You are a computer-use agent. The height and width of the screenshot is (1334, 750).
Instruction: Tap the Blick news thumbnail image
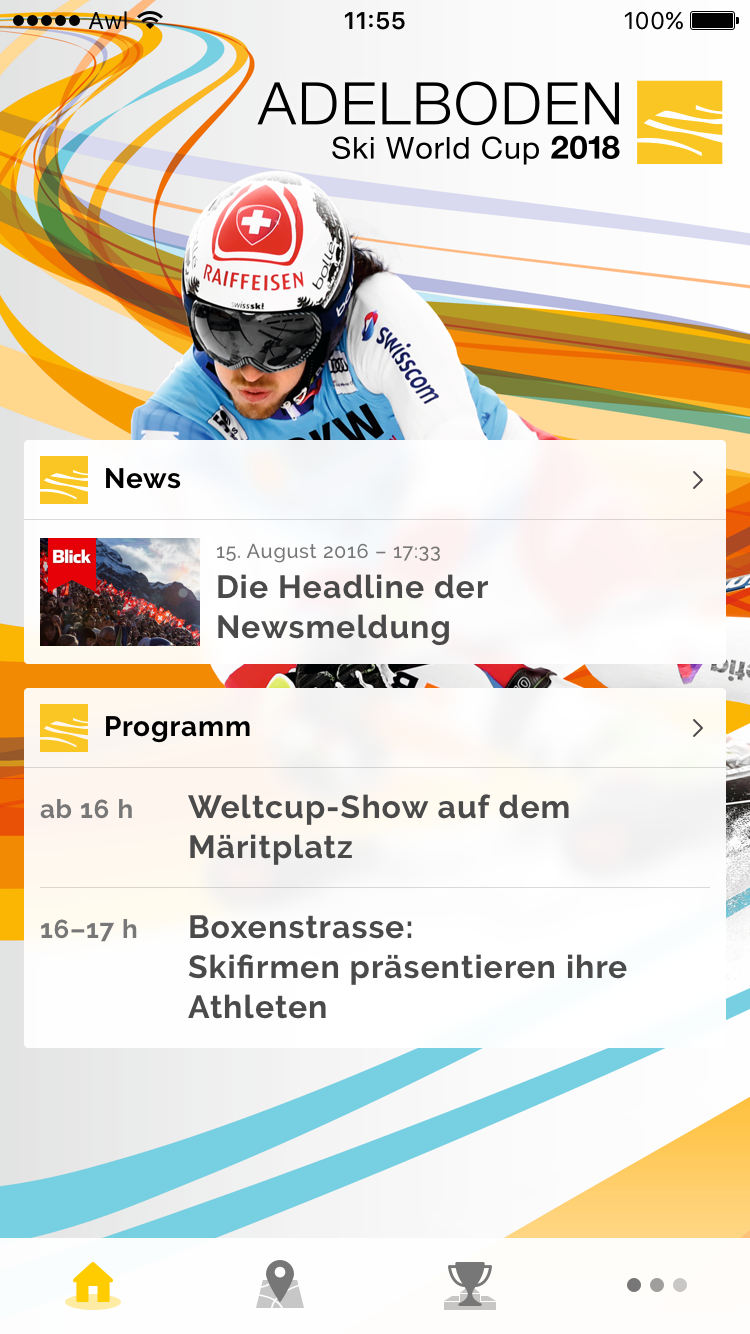click(119, 591)
